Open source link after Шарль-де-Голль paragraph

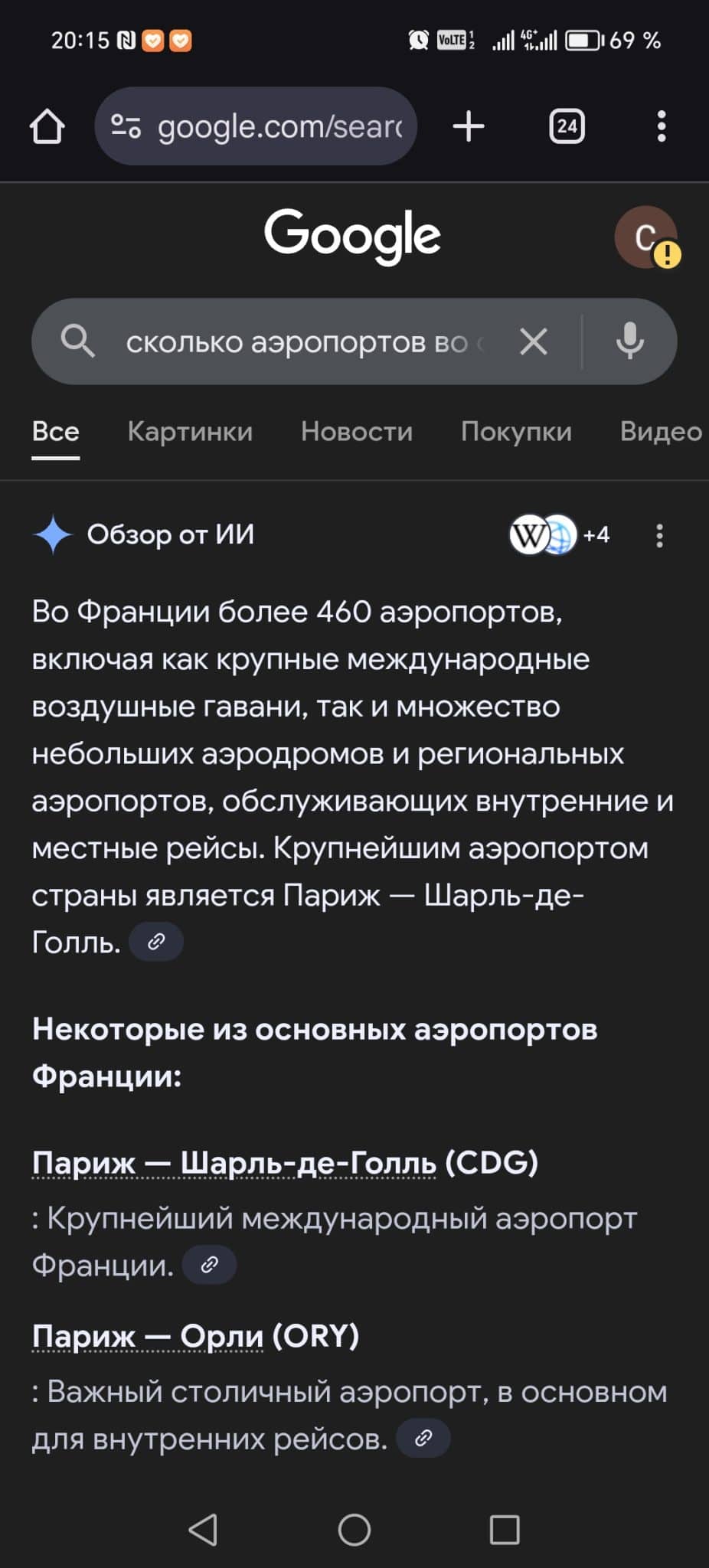(156, 942)
